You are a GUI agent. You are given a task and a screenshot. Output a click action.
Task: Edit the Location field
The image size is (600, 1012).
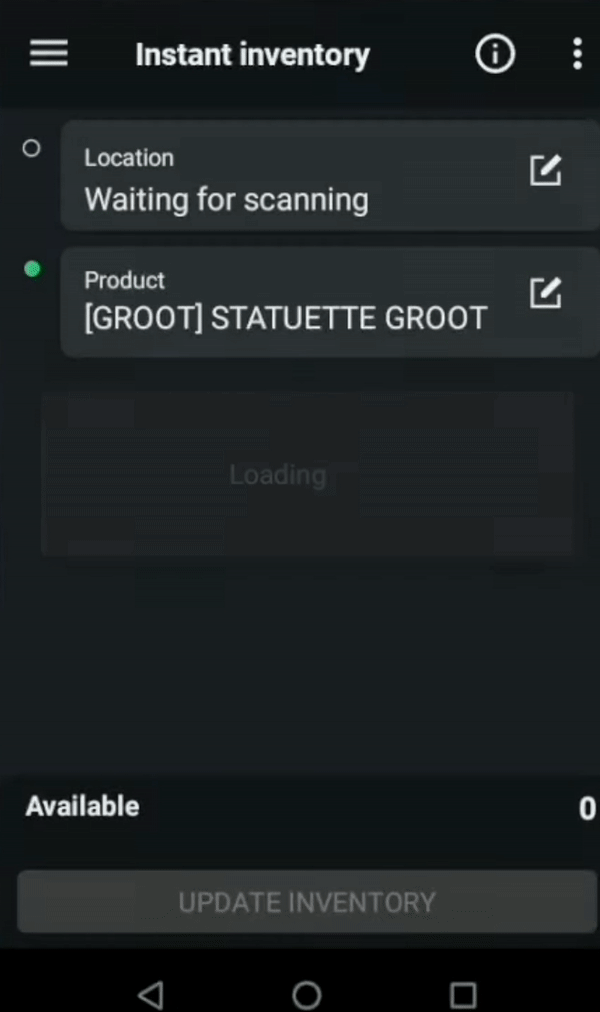click(545, 170)
